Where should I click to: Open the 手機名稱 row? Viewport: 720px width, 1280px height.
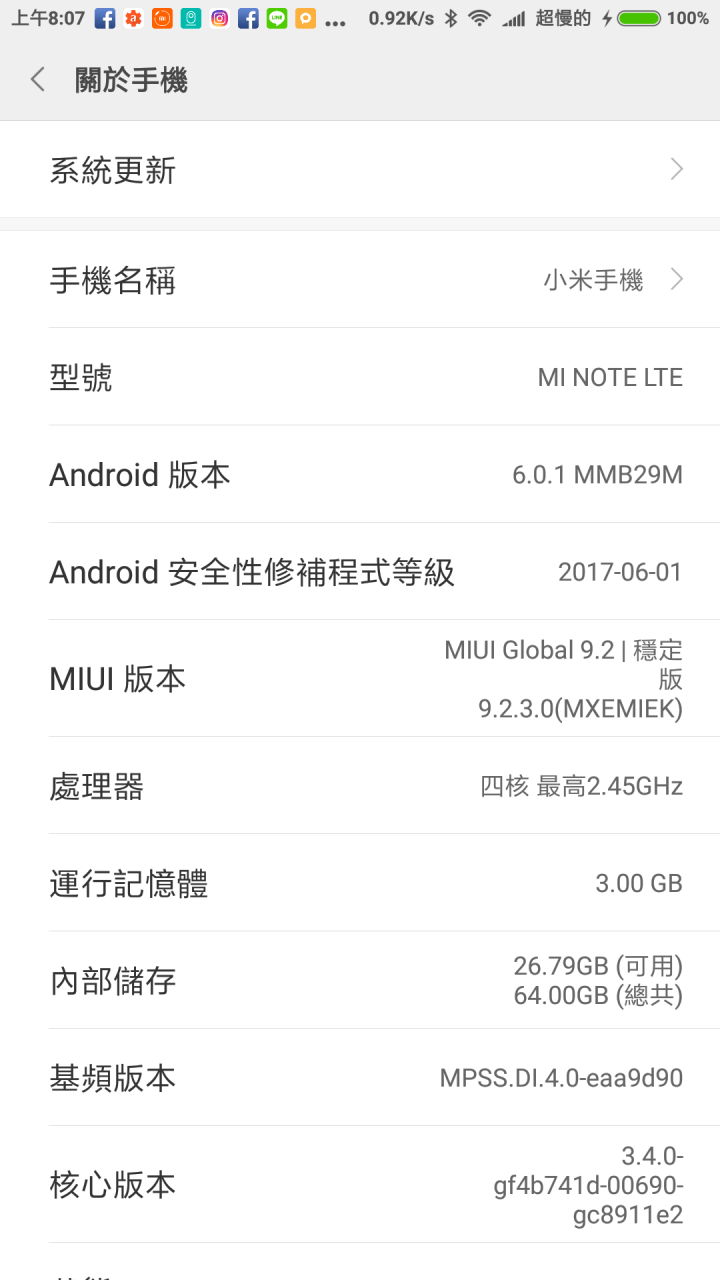click(x=360, y=280)
